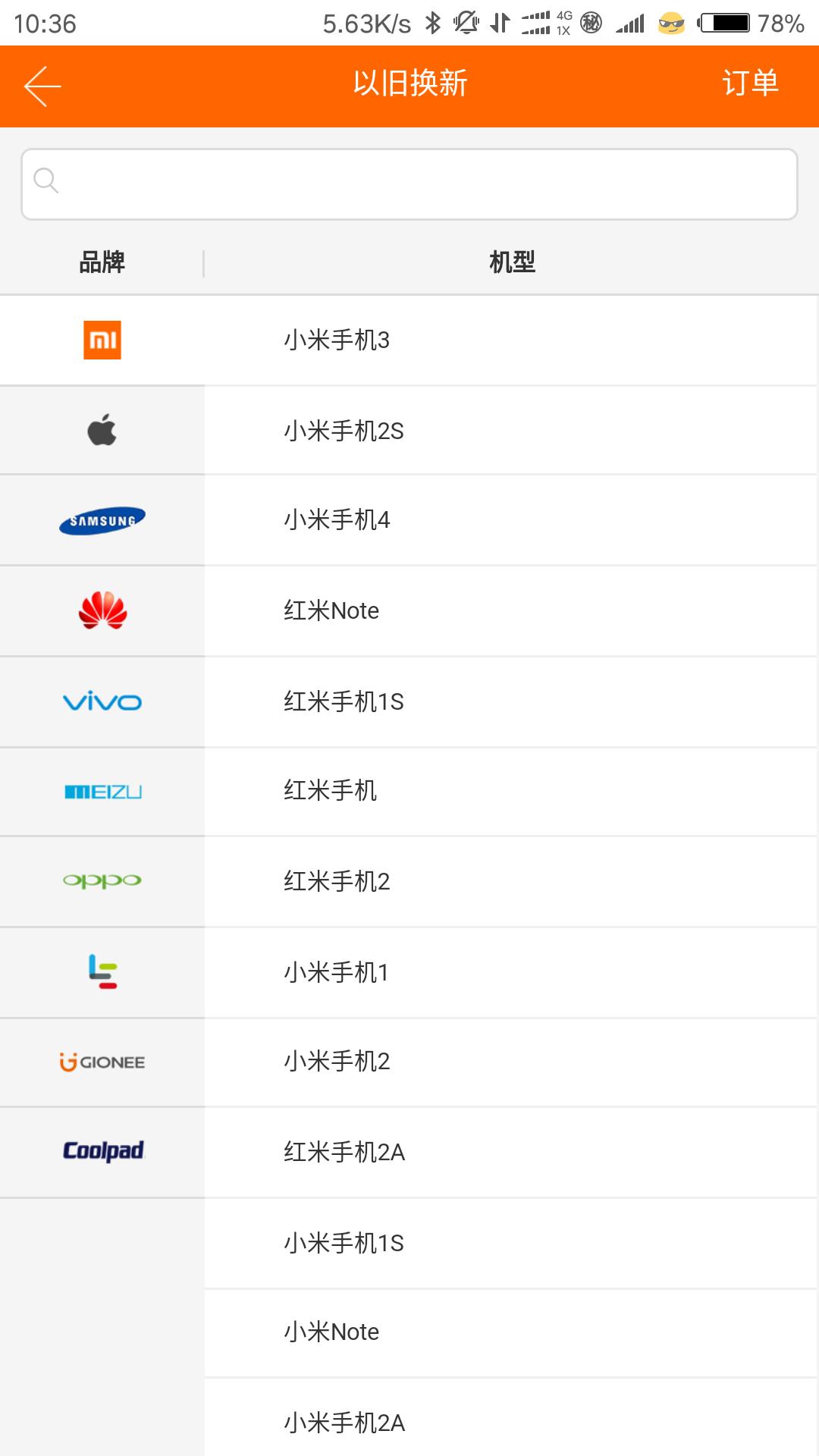Select the 红米手机2A model

tap(345, 1151)
